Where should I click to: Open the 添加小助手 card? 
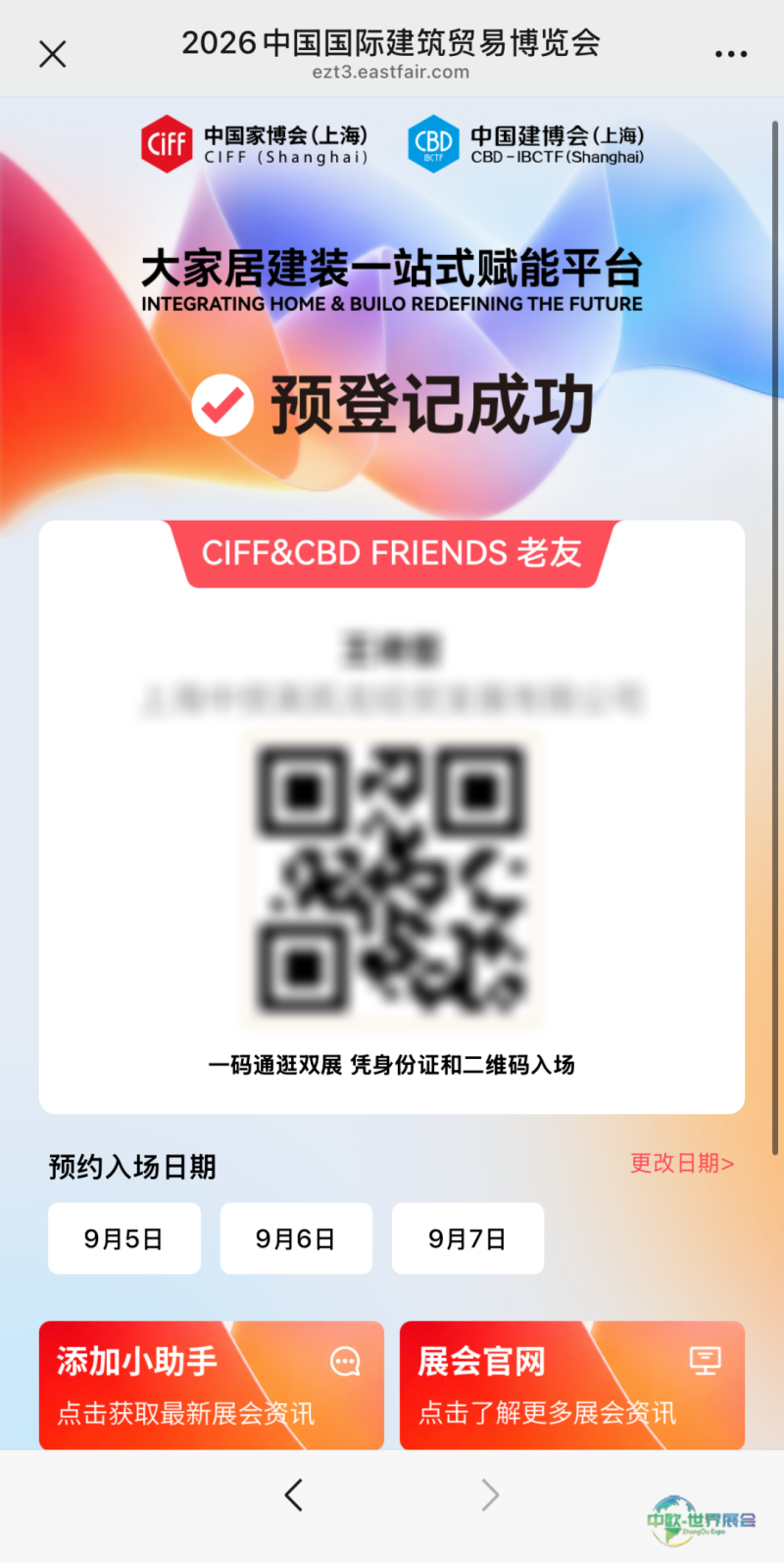[212, 1386]
